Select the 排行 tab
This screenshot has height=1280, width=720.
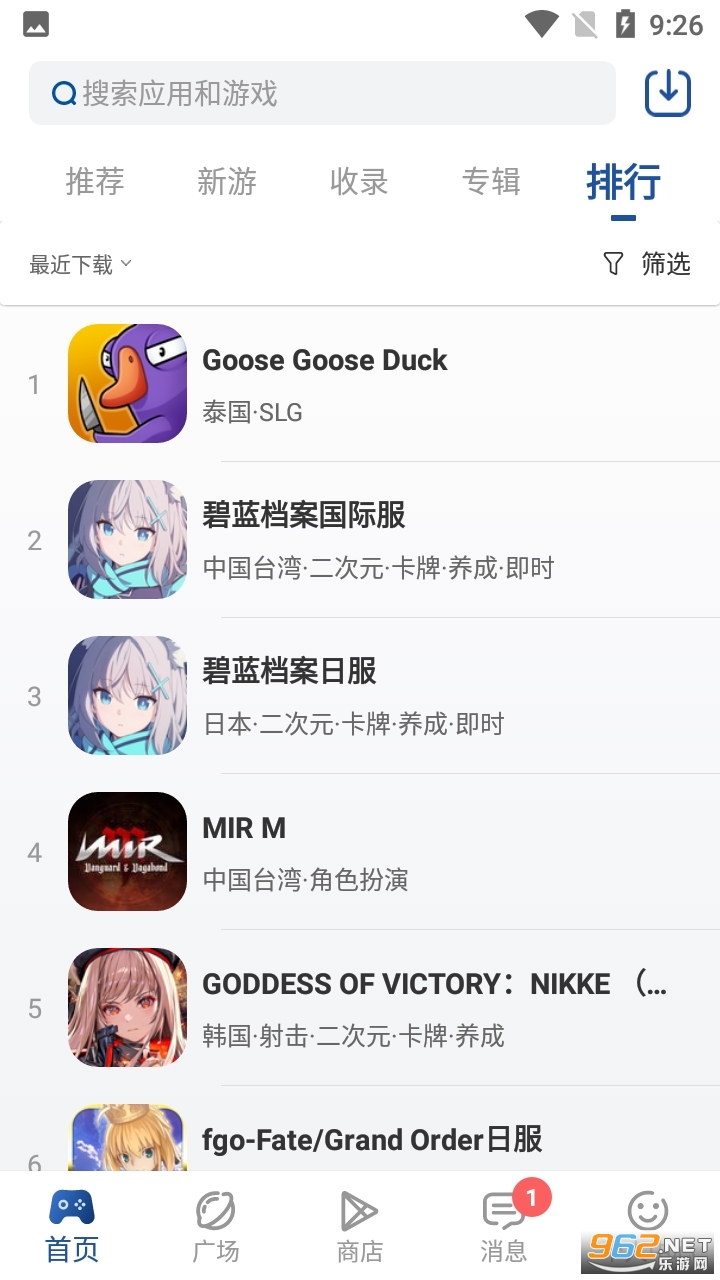click(623, 183)
